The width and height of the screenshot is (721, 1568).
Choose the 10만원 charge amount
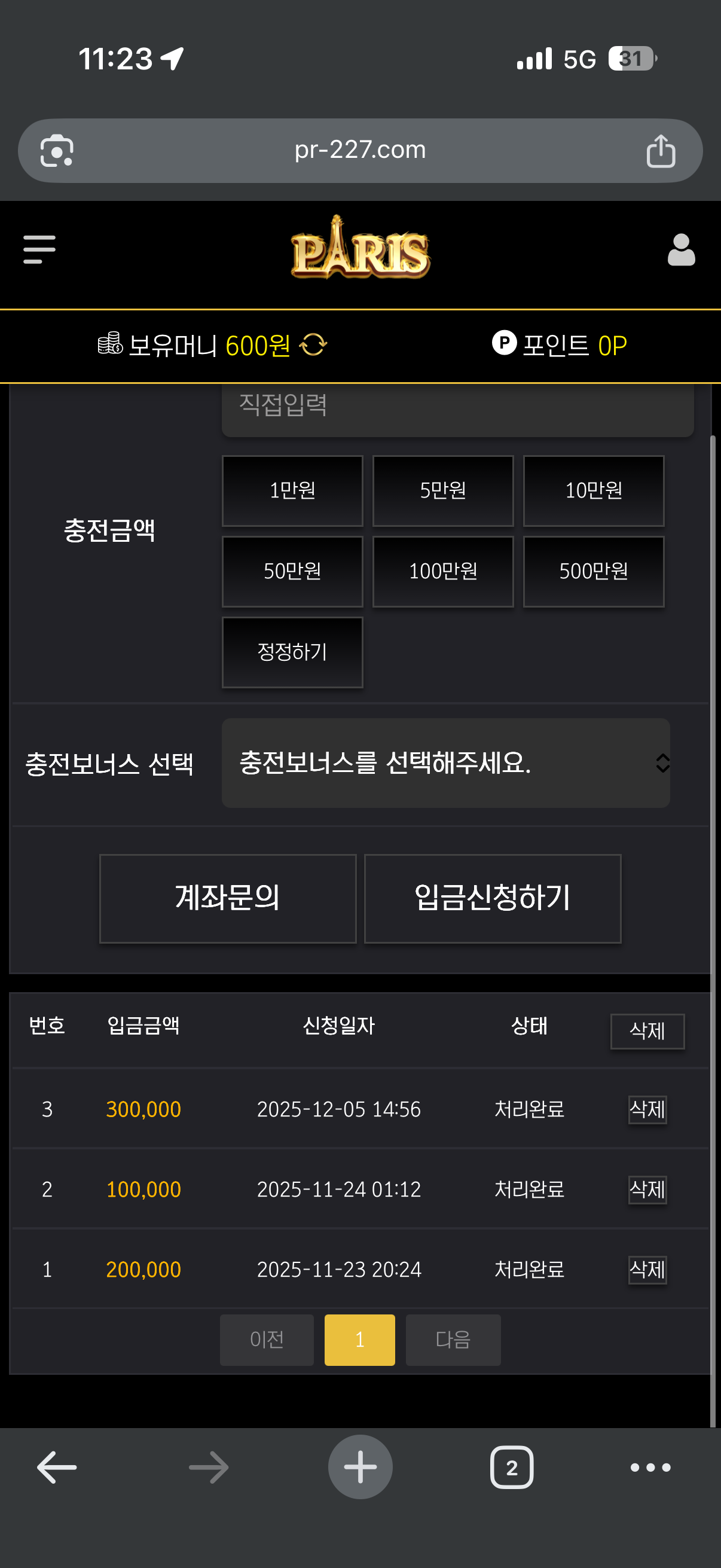pyautogui.click(x=593, y=490)
